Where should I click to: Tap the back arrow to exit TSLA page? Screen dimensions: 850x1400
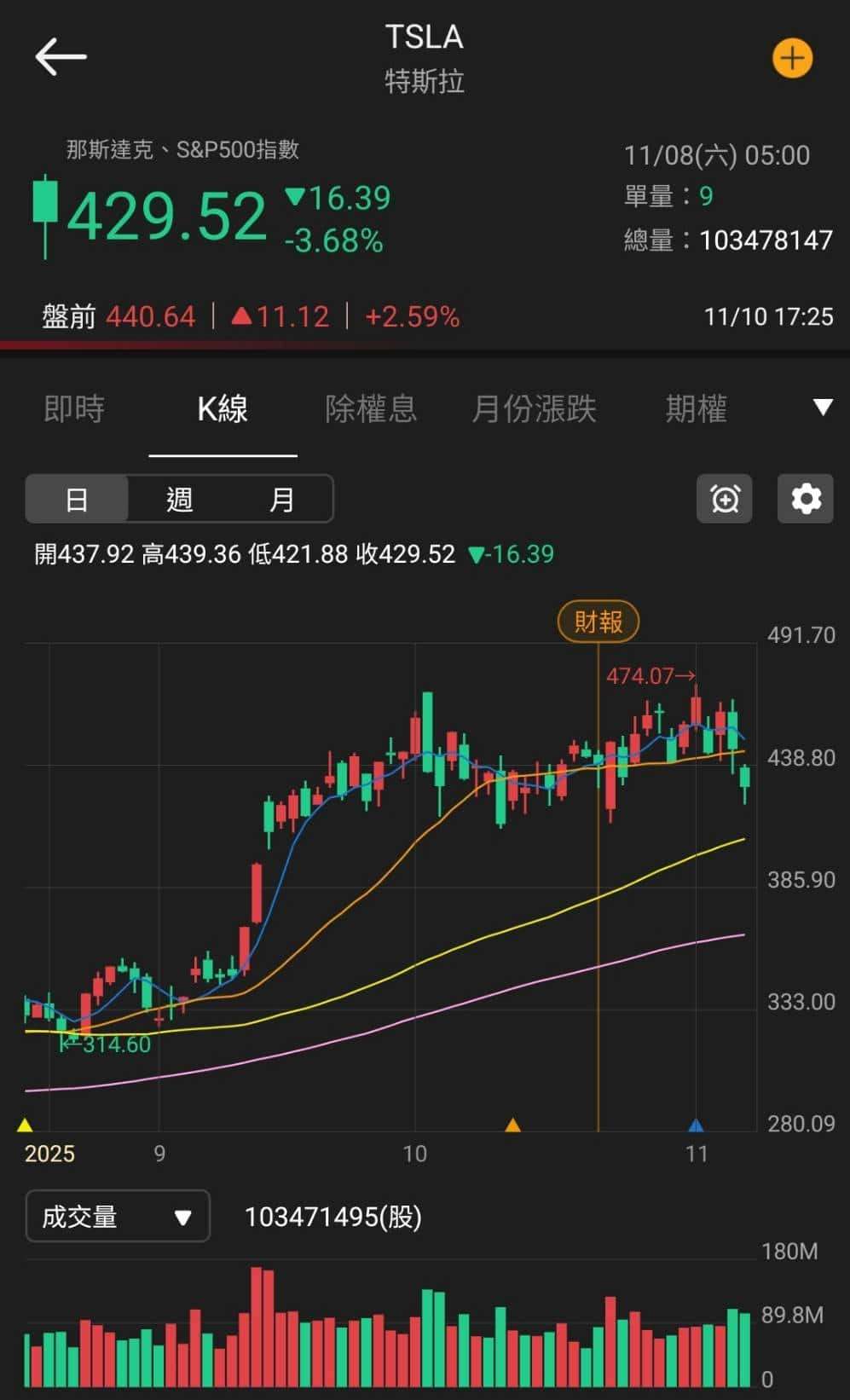tap(61, 56)
